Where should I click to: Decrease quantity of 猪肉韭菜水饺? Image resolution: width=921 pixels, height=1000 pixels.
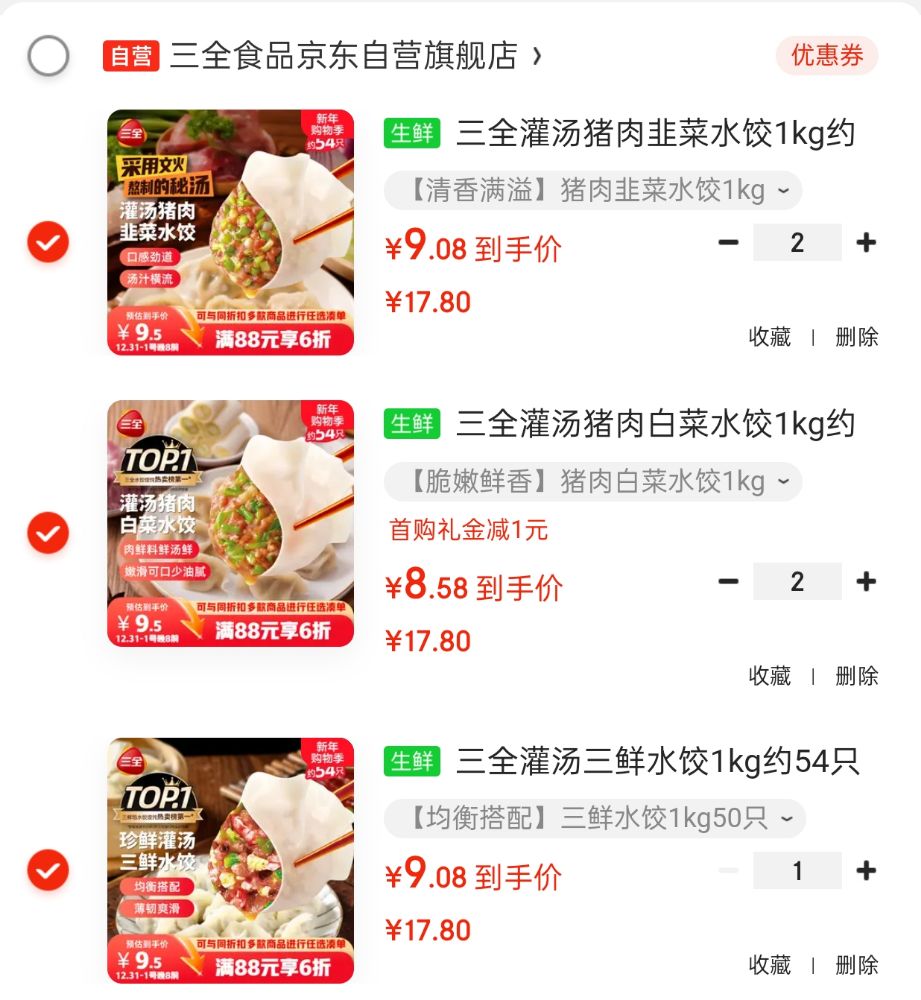pyautogui.click(x=729, y=242)
